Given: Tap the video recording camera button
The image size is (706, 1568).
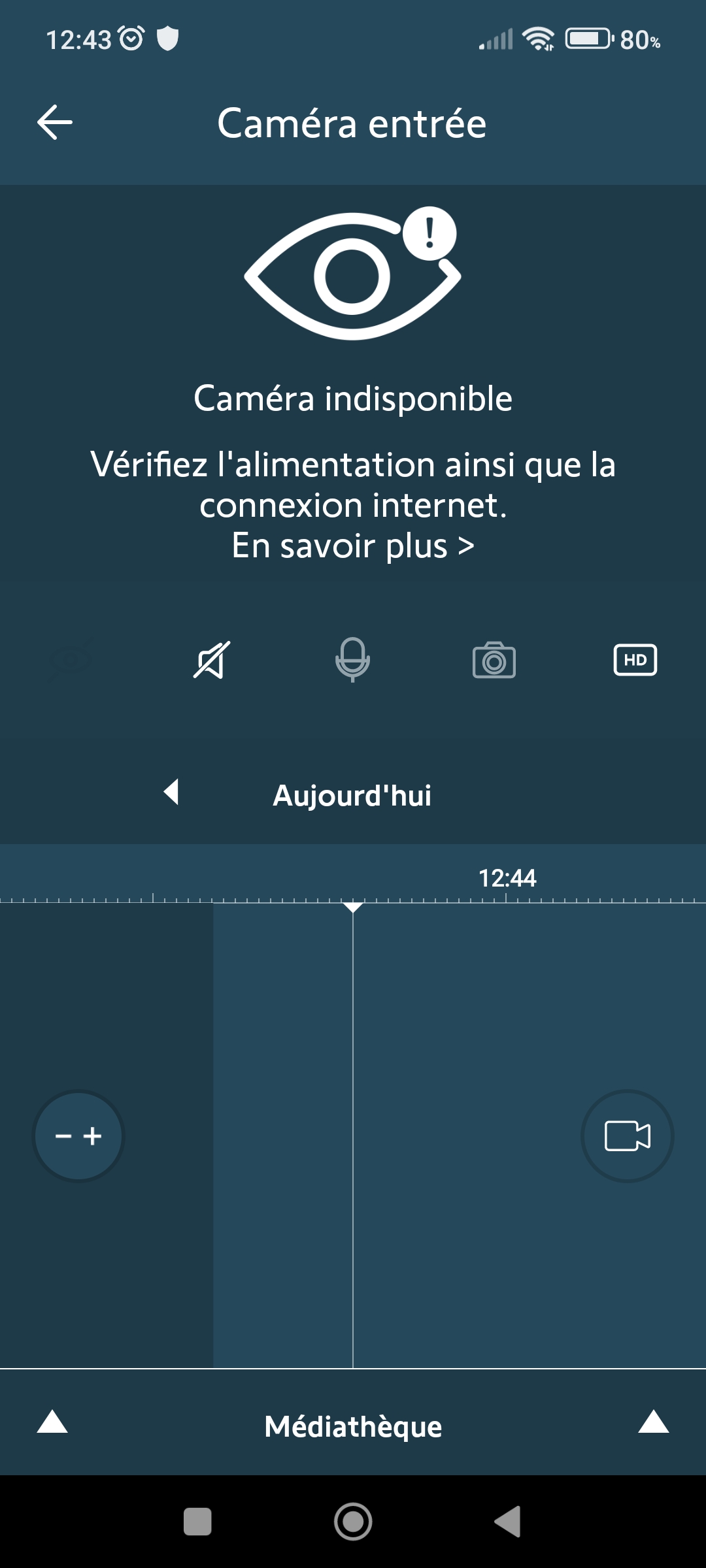Looking at the screenshot, I should click(627, 1136).
